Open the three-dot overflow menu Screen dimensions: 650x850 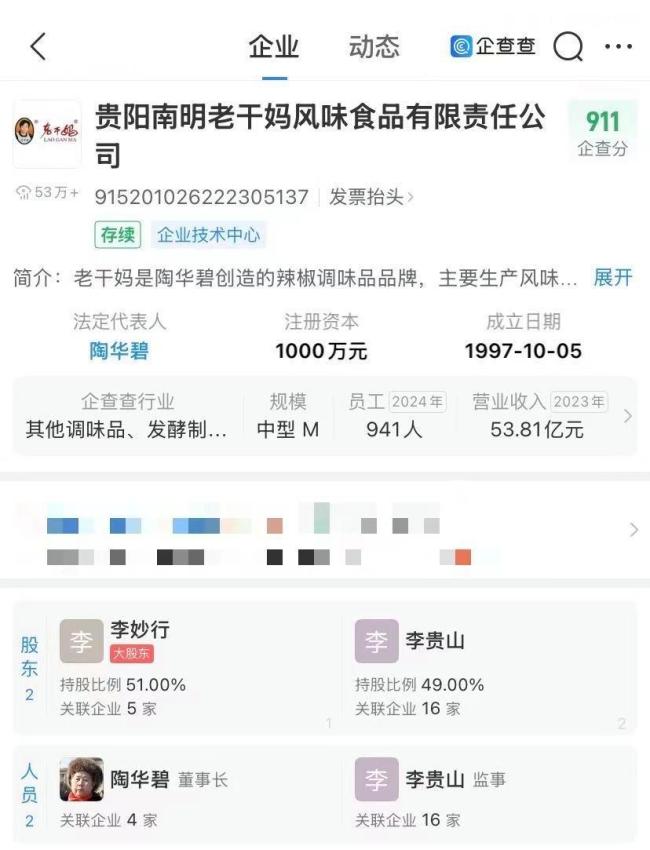tap(618, 47)
